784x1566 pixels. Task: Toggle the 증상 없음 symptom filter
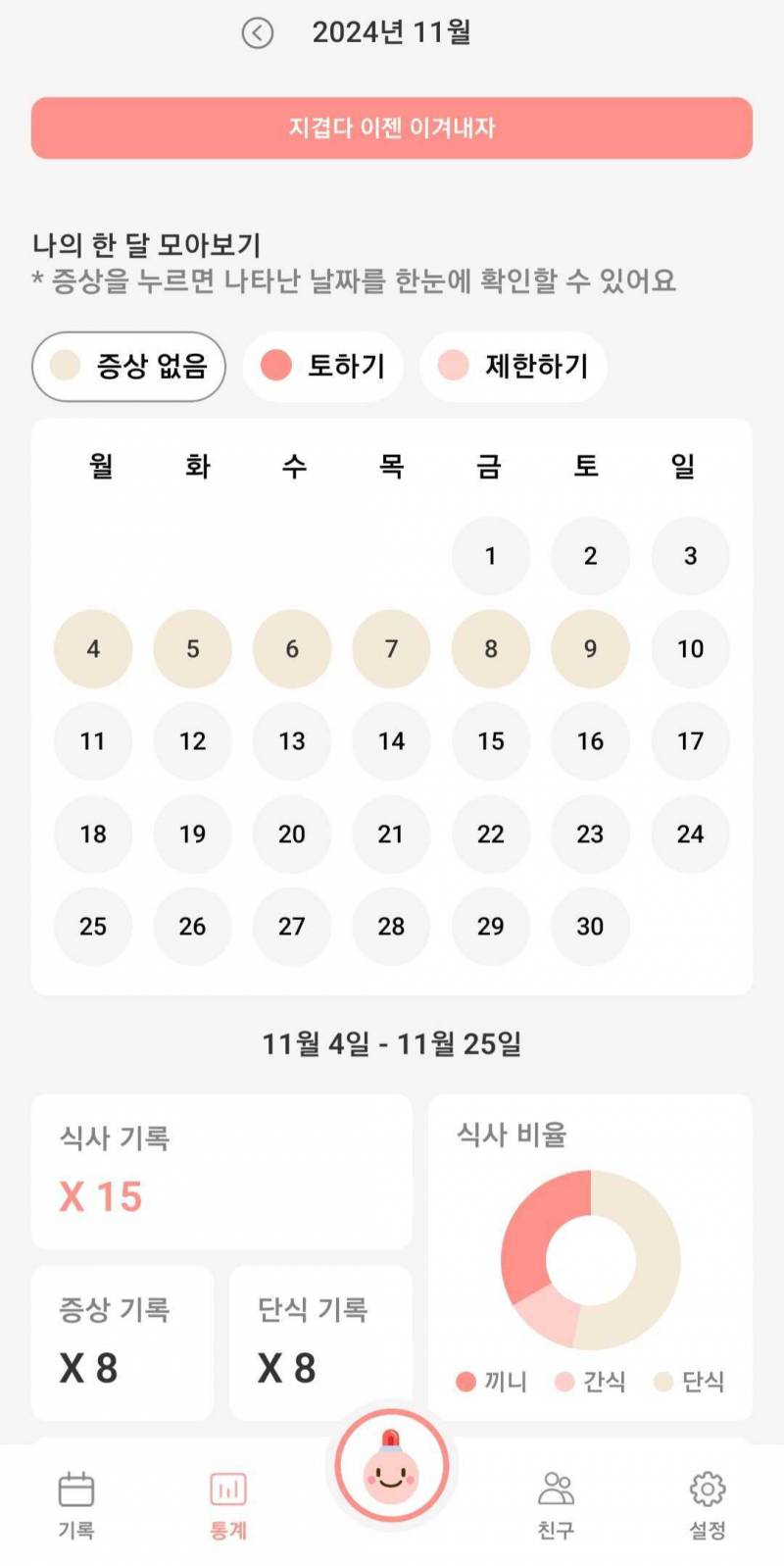pyautogui.click(x=128, y=366)
